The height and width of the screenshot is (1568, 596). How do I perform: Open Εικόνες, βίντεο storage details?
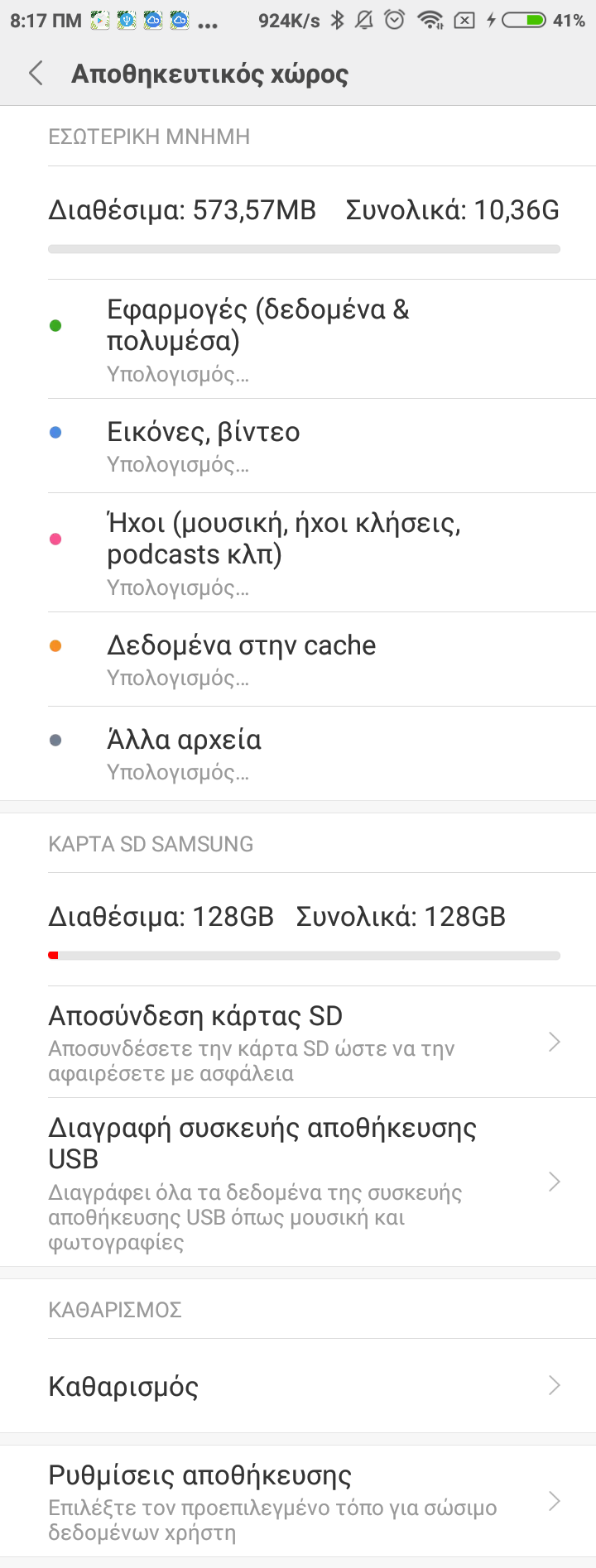click(x=298, y=446)
